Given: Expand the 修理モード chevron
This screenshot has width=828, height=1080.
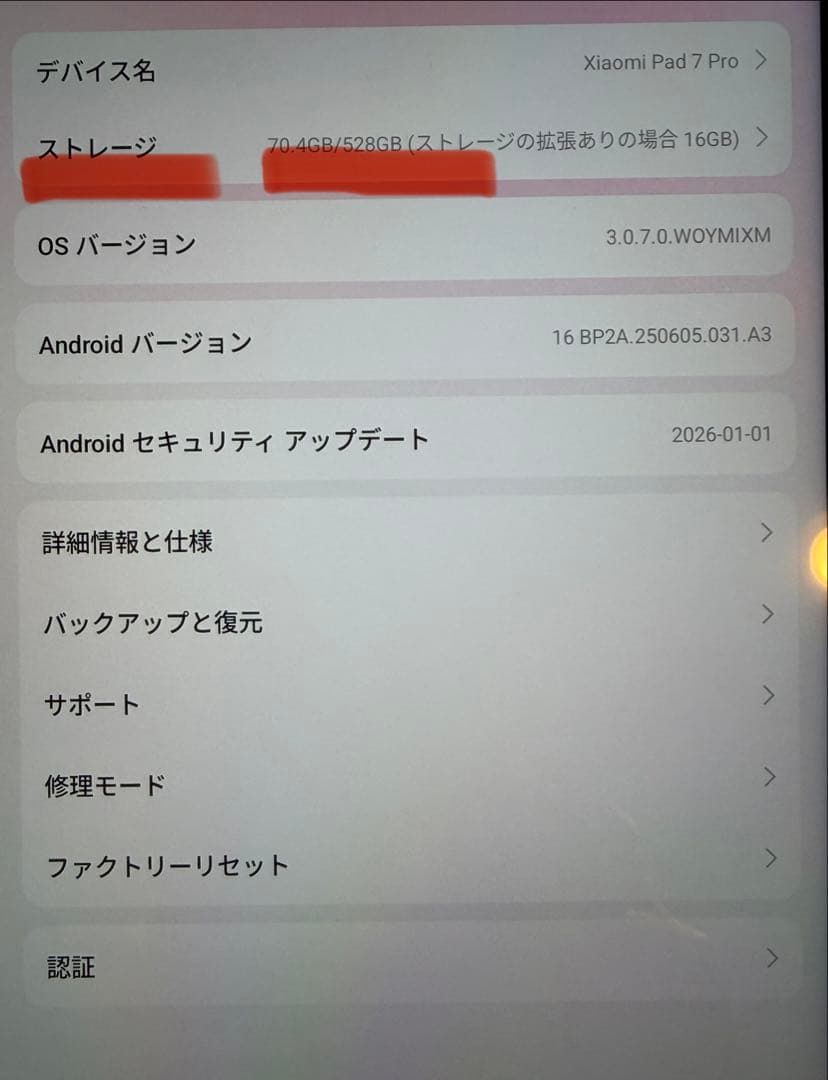Looking at the screenshot, I should 767,777.
